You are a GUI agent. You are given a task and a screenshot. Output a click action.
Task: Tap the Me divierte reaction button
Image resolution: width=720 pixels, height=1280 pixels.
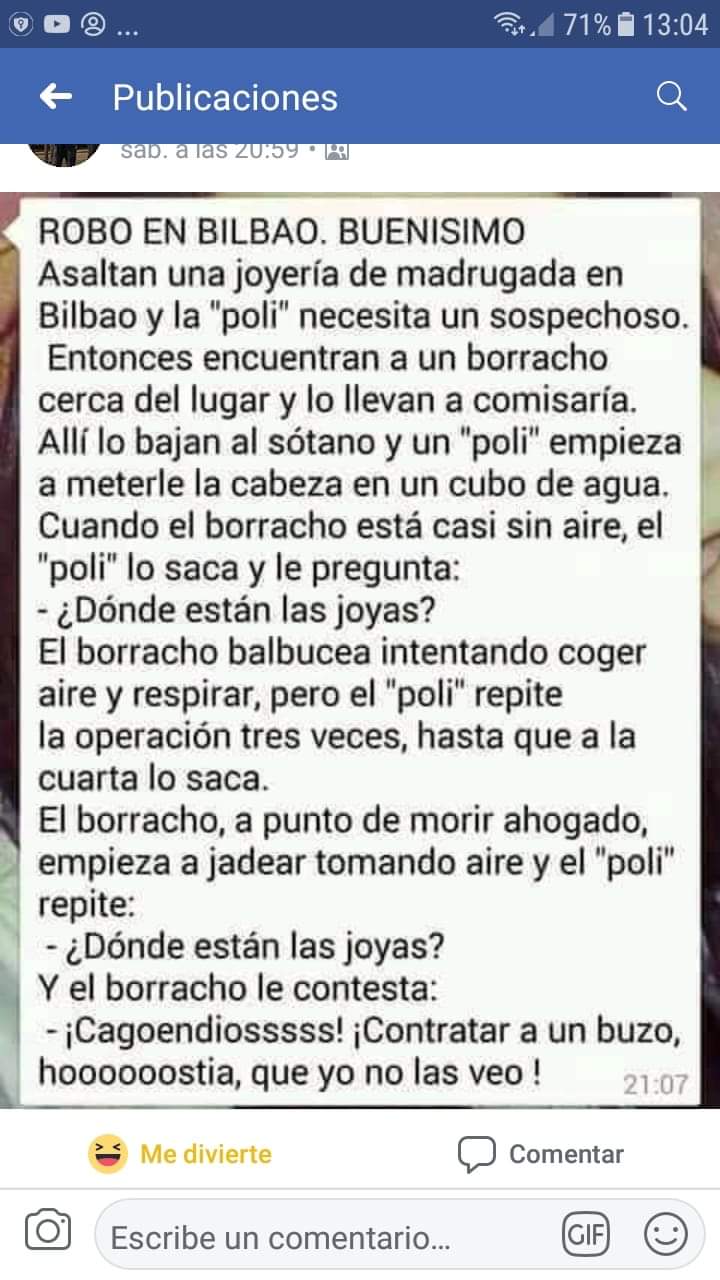click(180, 1154)
